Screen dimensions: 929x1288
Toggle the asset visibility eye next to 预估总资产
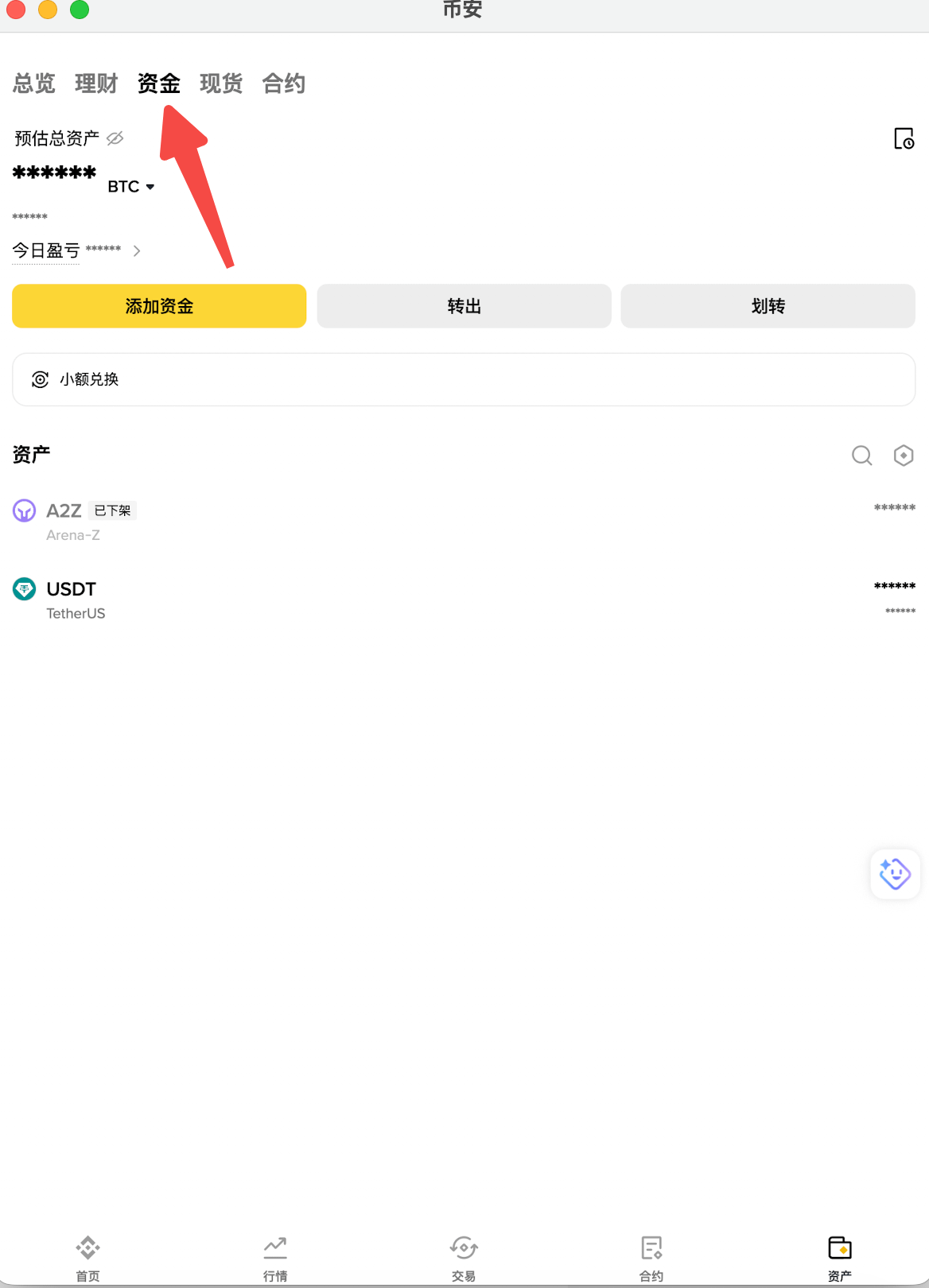(x=115, y=138)
